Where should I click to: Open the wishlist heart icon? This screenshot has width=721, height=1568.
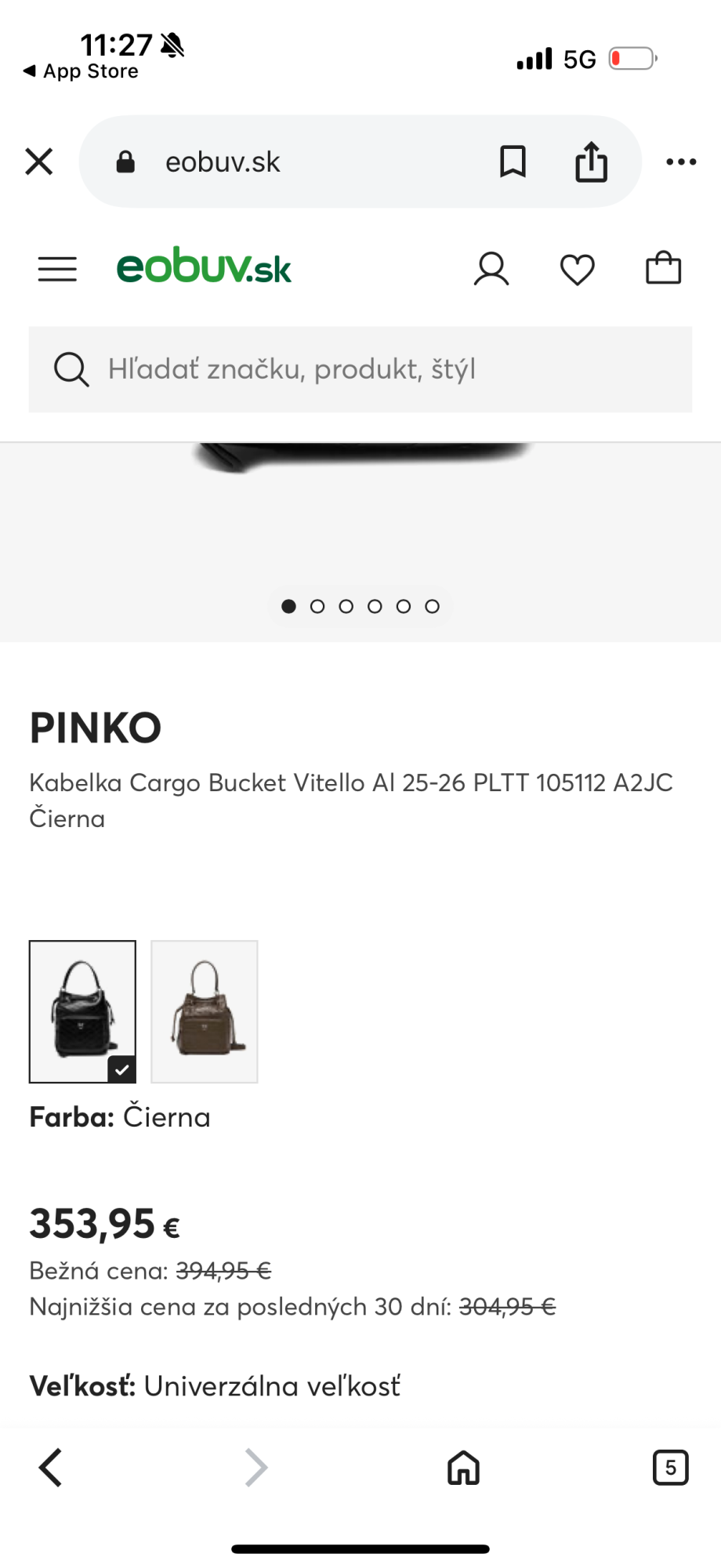(577, 268)
